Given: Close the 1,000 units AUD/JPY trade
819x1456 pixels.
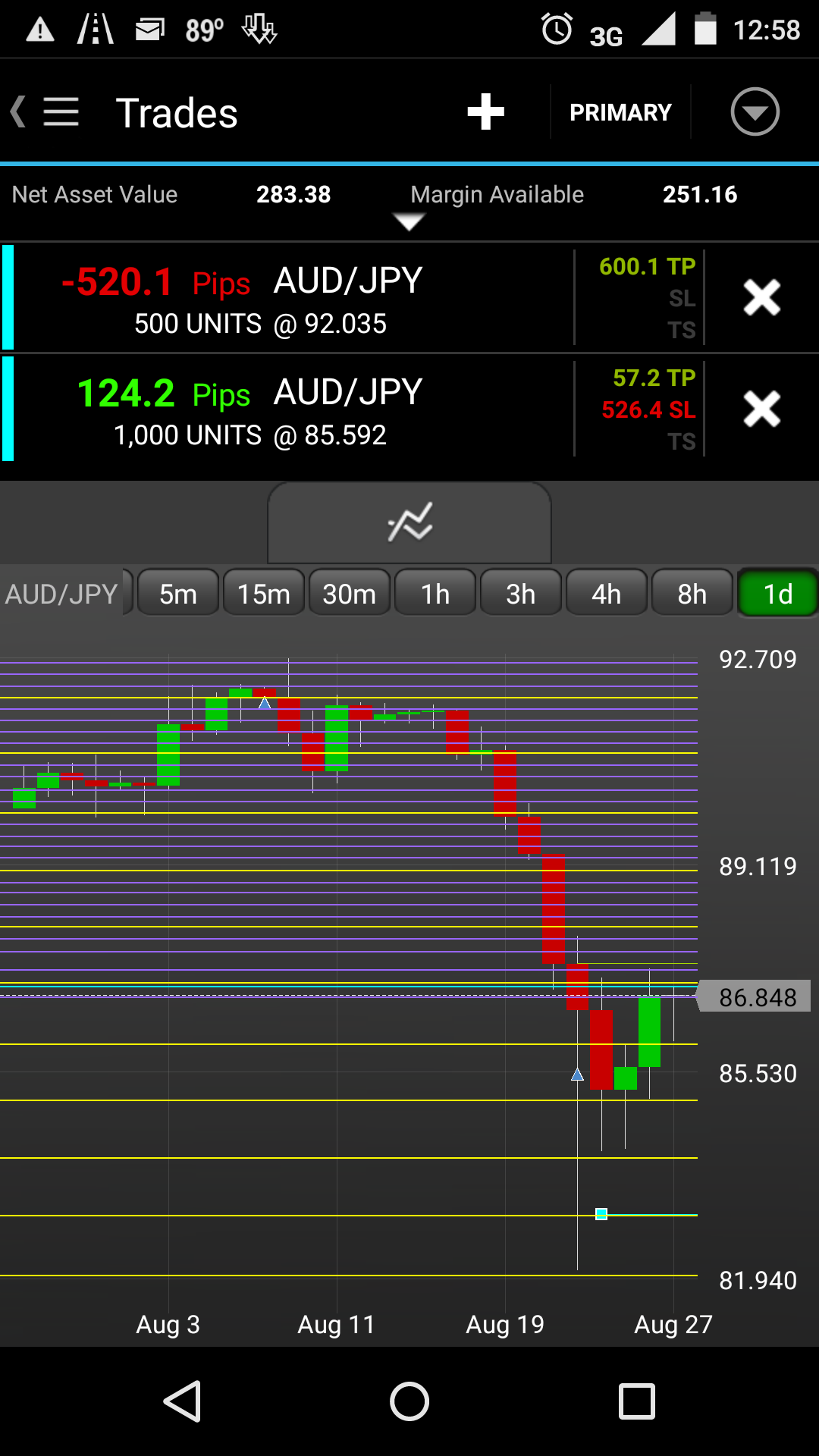Looking at the screenshot, I should [x=761, y=409].
